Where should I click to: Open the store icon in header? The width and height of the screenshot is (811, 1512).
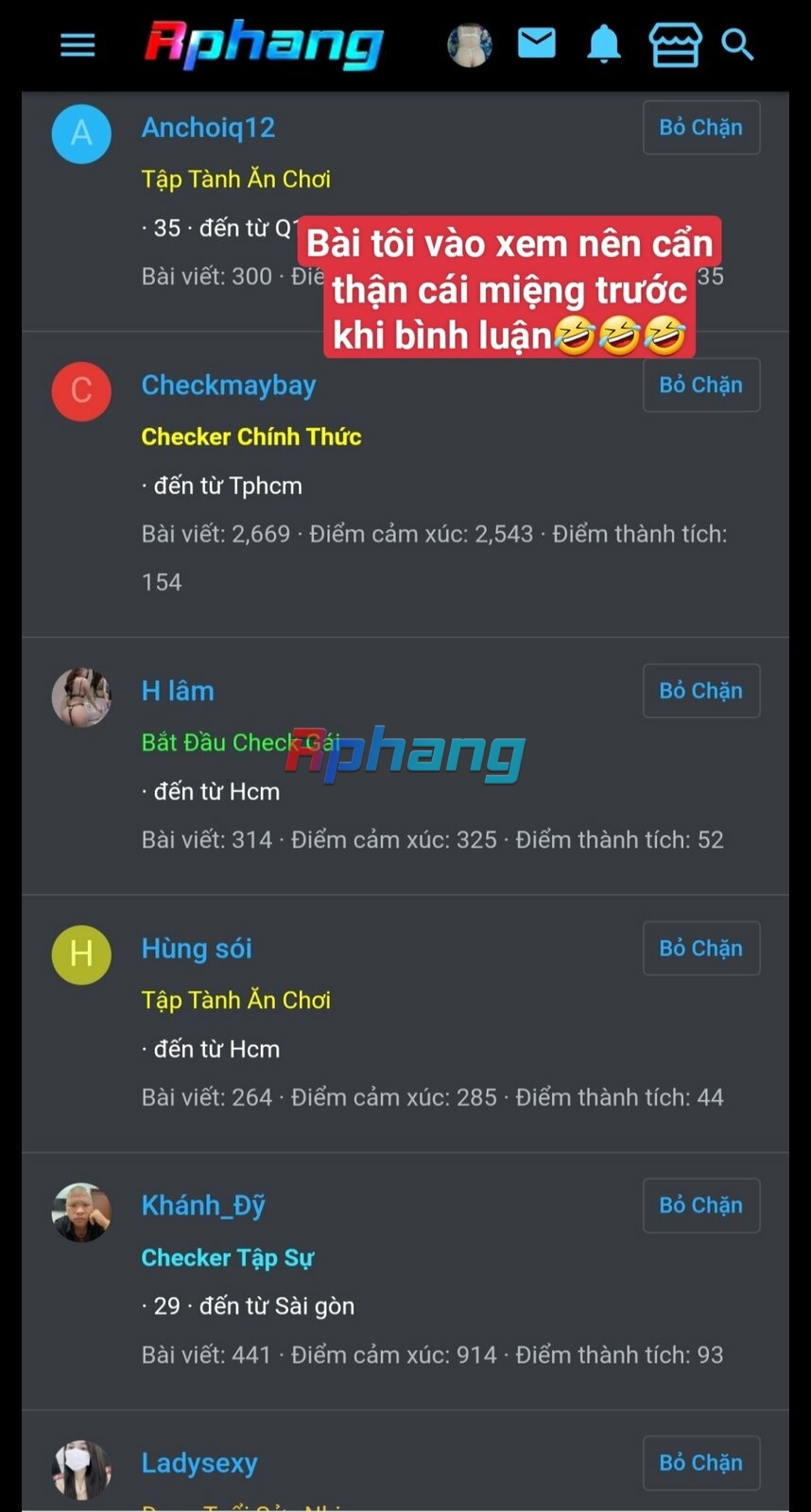(x=675, y=44)
